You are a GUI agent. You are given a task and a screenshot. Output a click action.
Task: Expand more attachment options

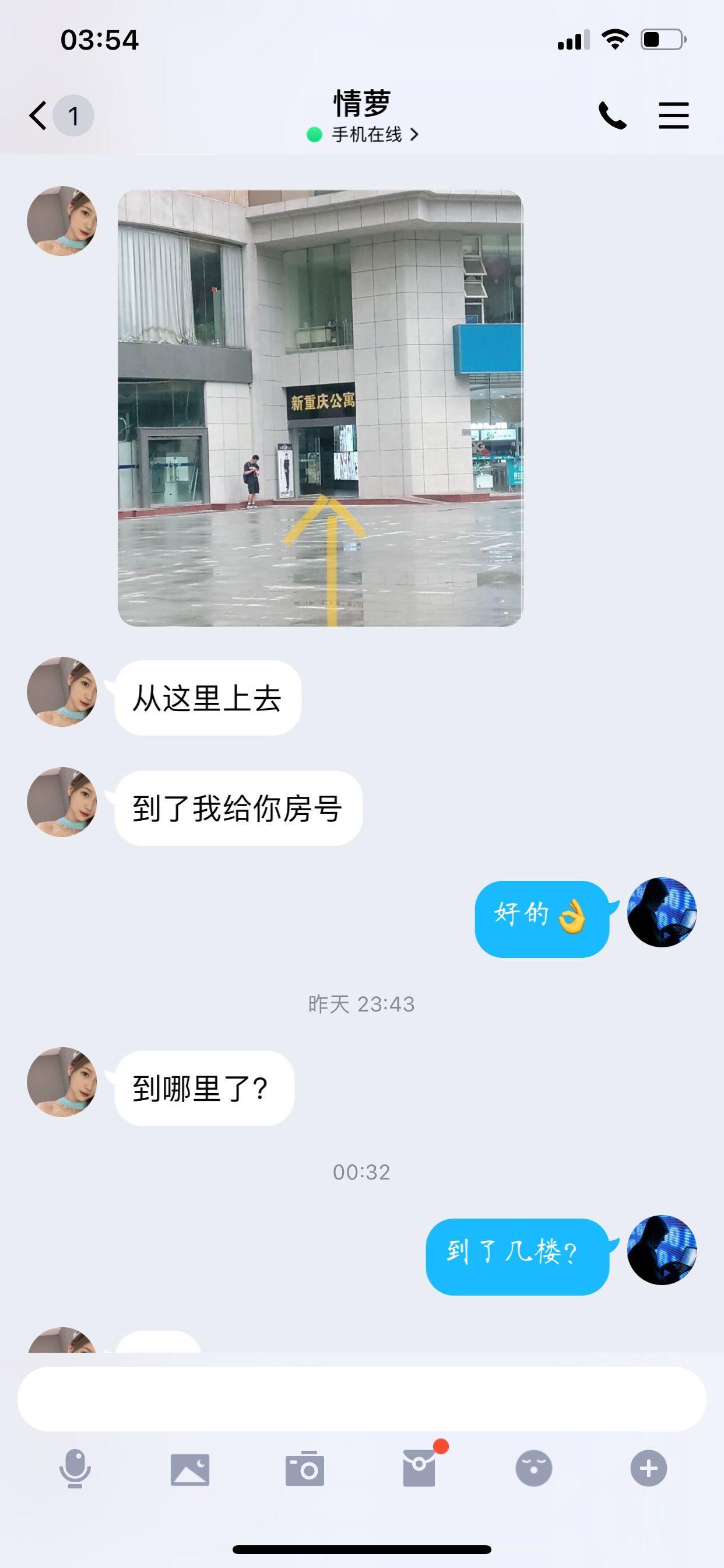649,1469
